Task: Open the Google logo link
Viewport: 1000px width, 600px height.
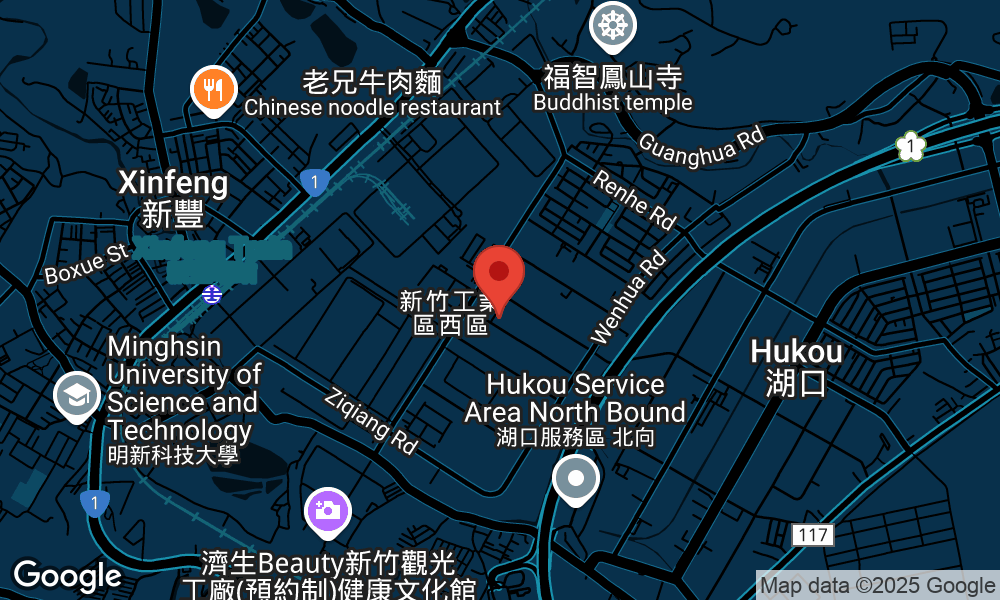Action: point(66,576)
